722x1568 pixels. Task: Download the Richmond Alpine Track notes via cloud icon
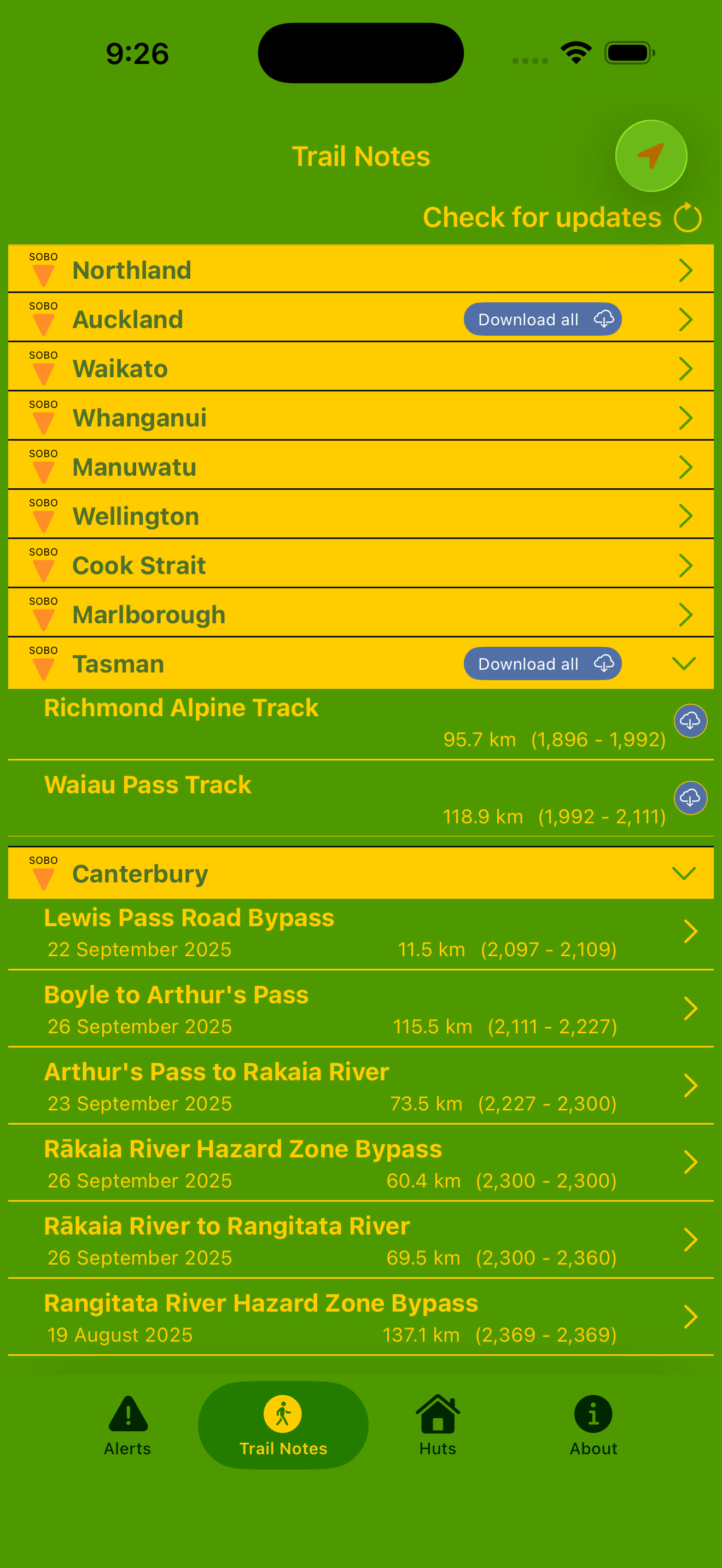(690, 721)
